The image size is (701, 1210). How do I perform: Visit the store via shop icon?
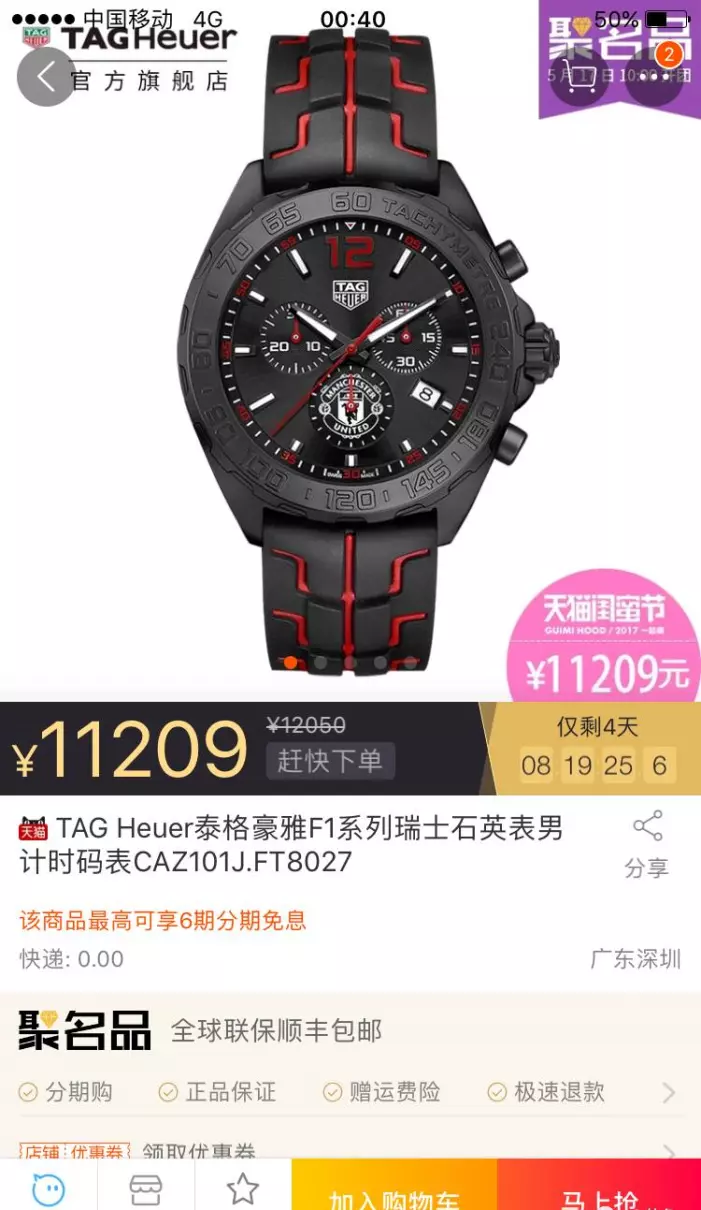point(146,1188)
